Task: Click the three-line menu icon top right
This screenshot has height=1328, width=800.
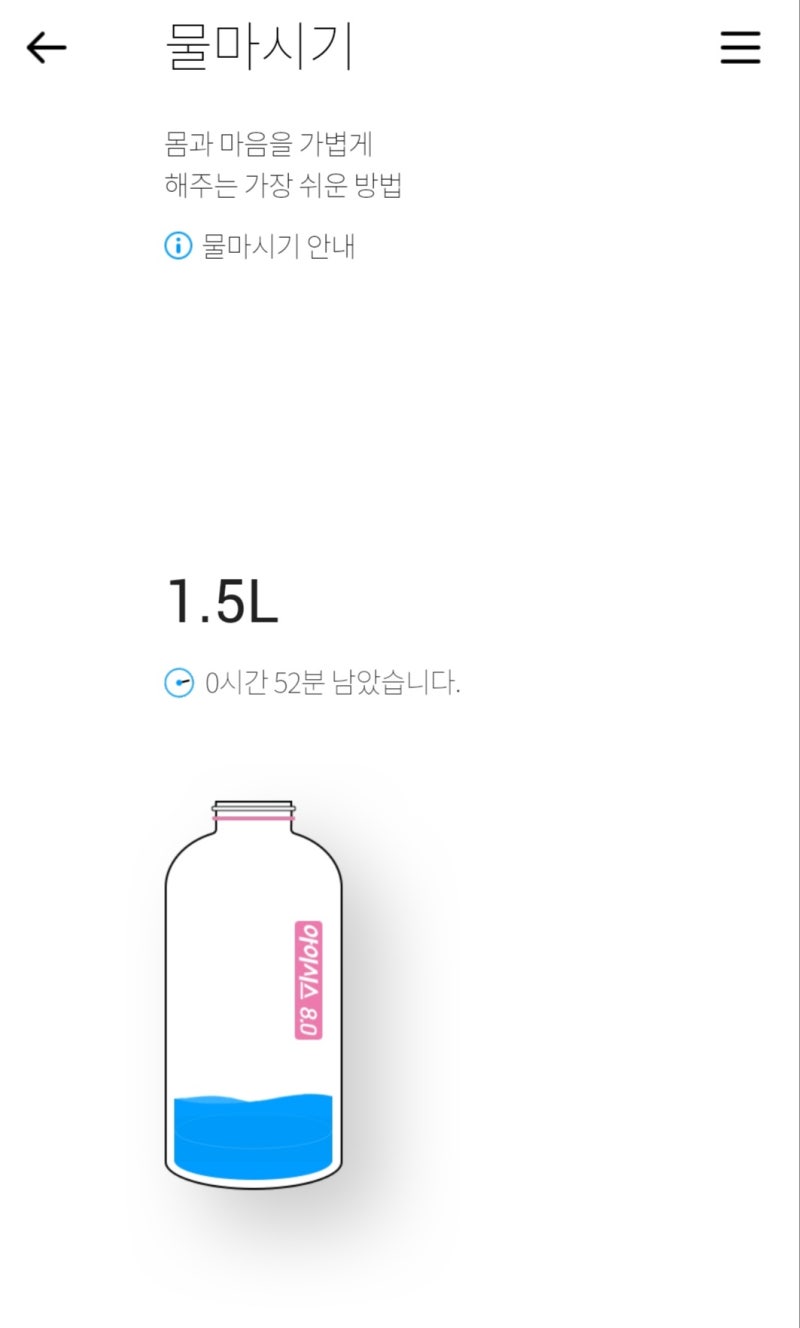Action: click(x=740, y=48)
